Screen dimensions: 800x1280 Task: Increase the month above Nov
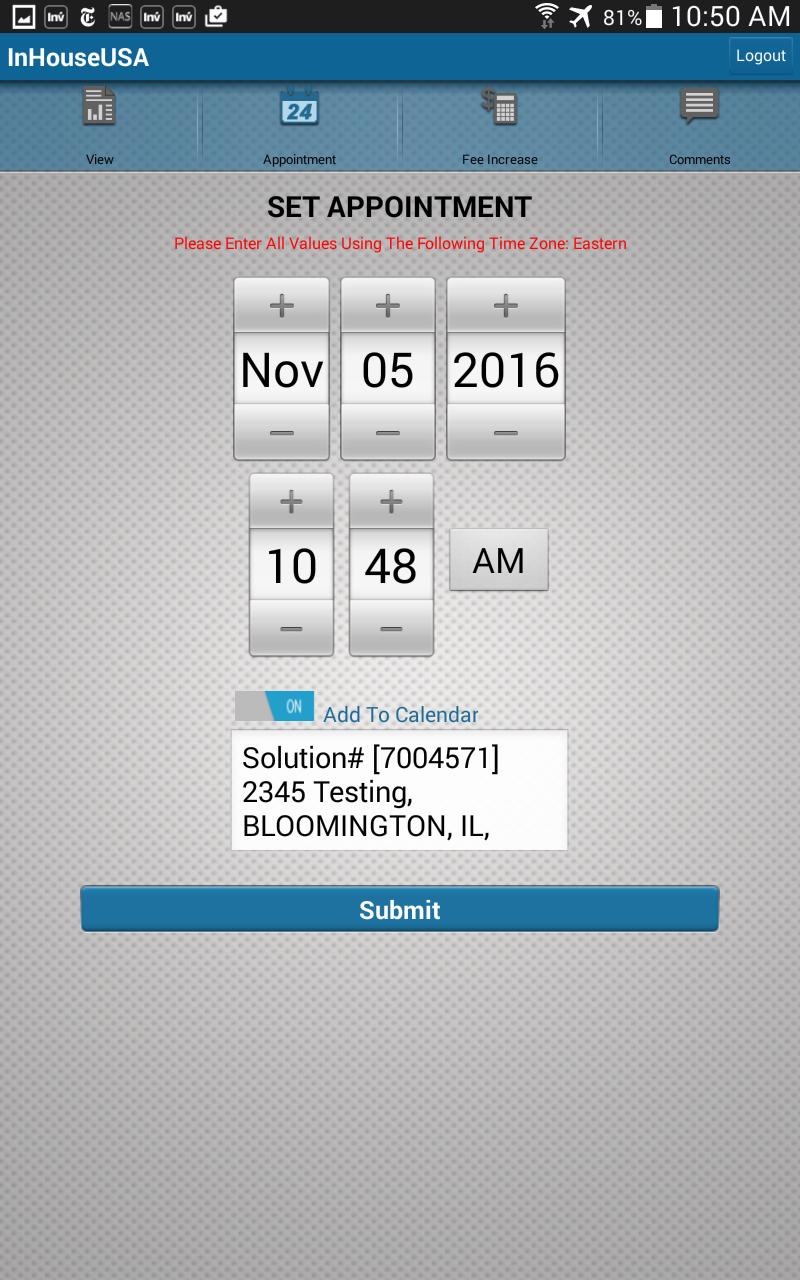[281, 306]
